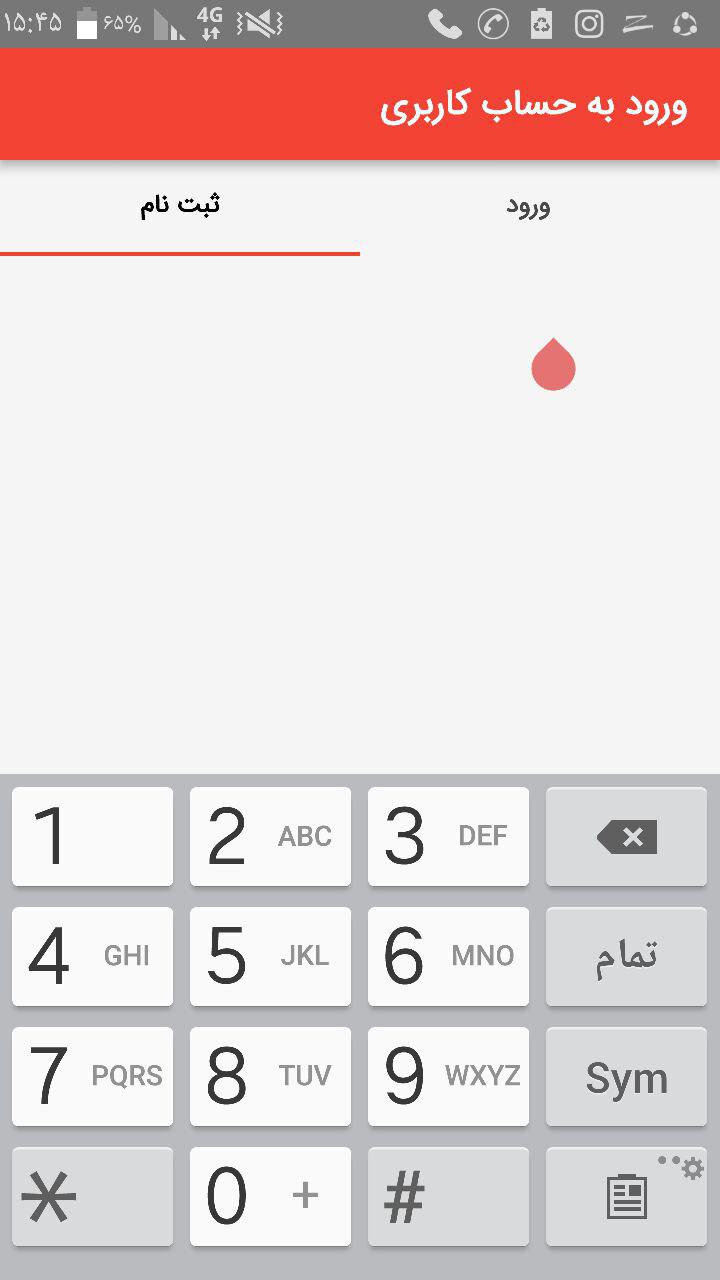Select the ثبت نام tab
Screen dimensions: 720x1280
click(180, 207)
